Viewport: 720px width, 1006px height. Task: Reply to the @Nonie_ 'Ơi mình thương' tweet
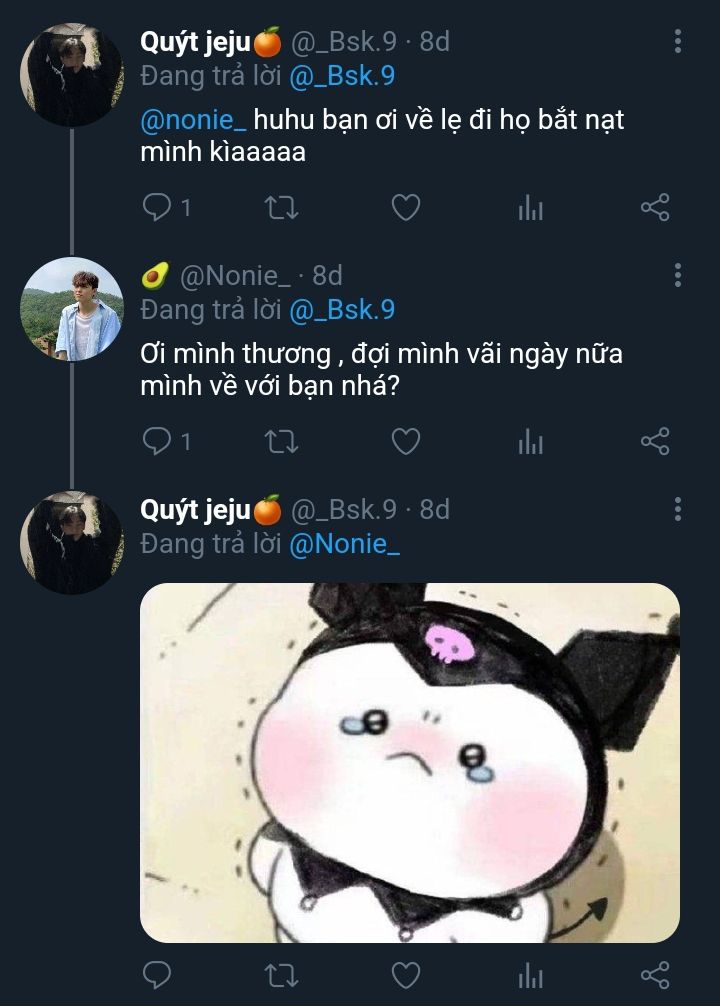157,441
